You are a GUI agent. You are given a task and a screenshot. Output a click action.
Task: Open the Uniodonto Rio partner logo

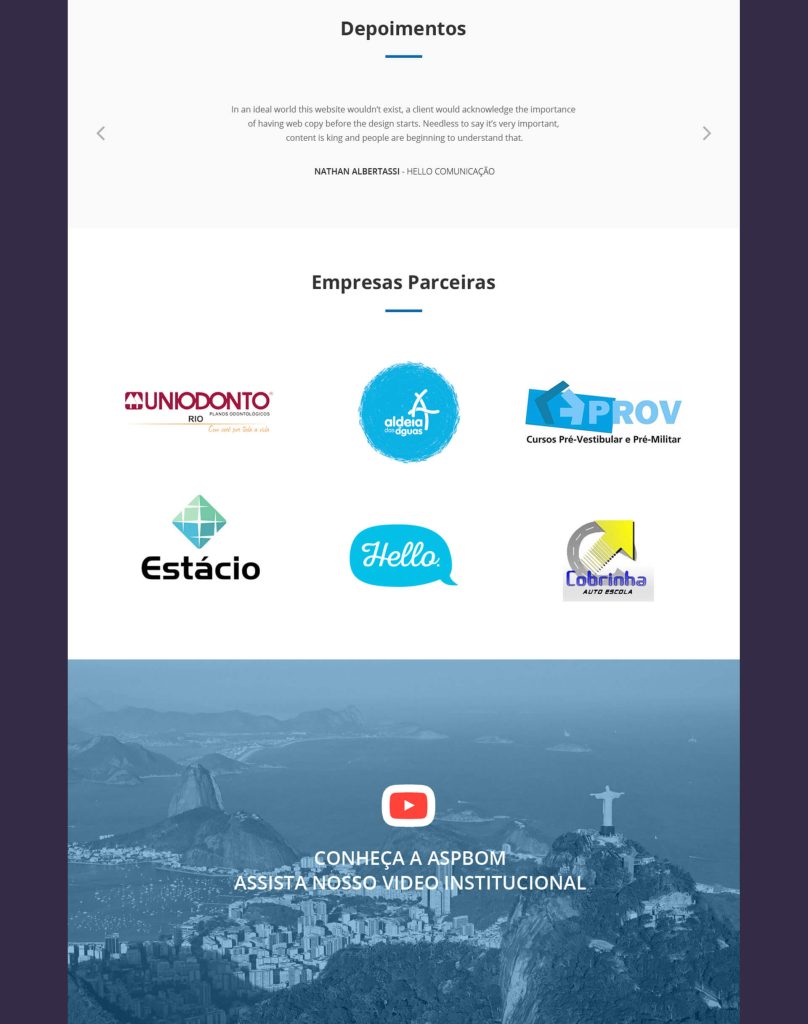tap(199, 412)
